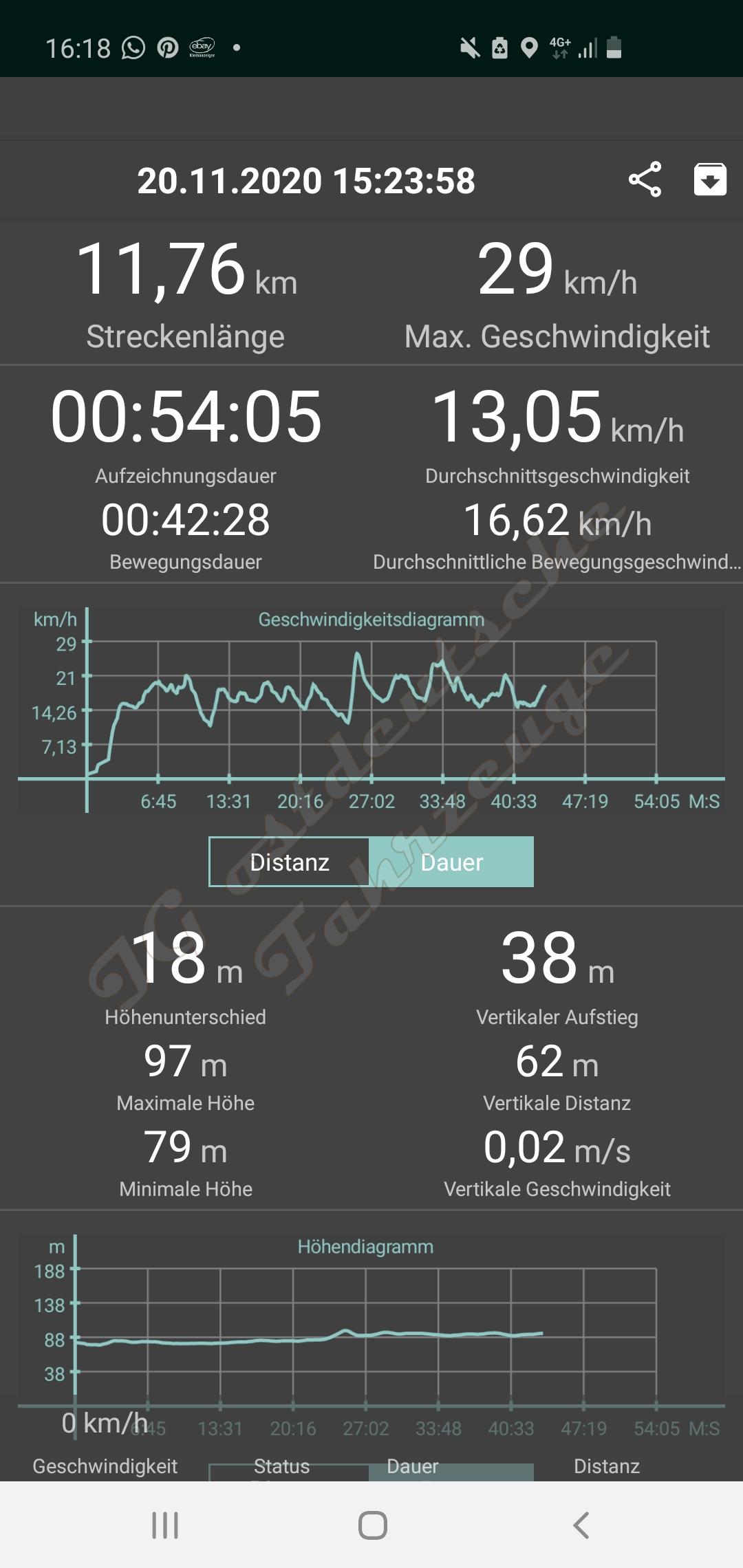Screen dimensions: 743x1568
Task: Archive the track via the box icon
Action: tap(709, 180)
